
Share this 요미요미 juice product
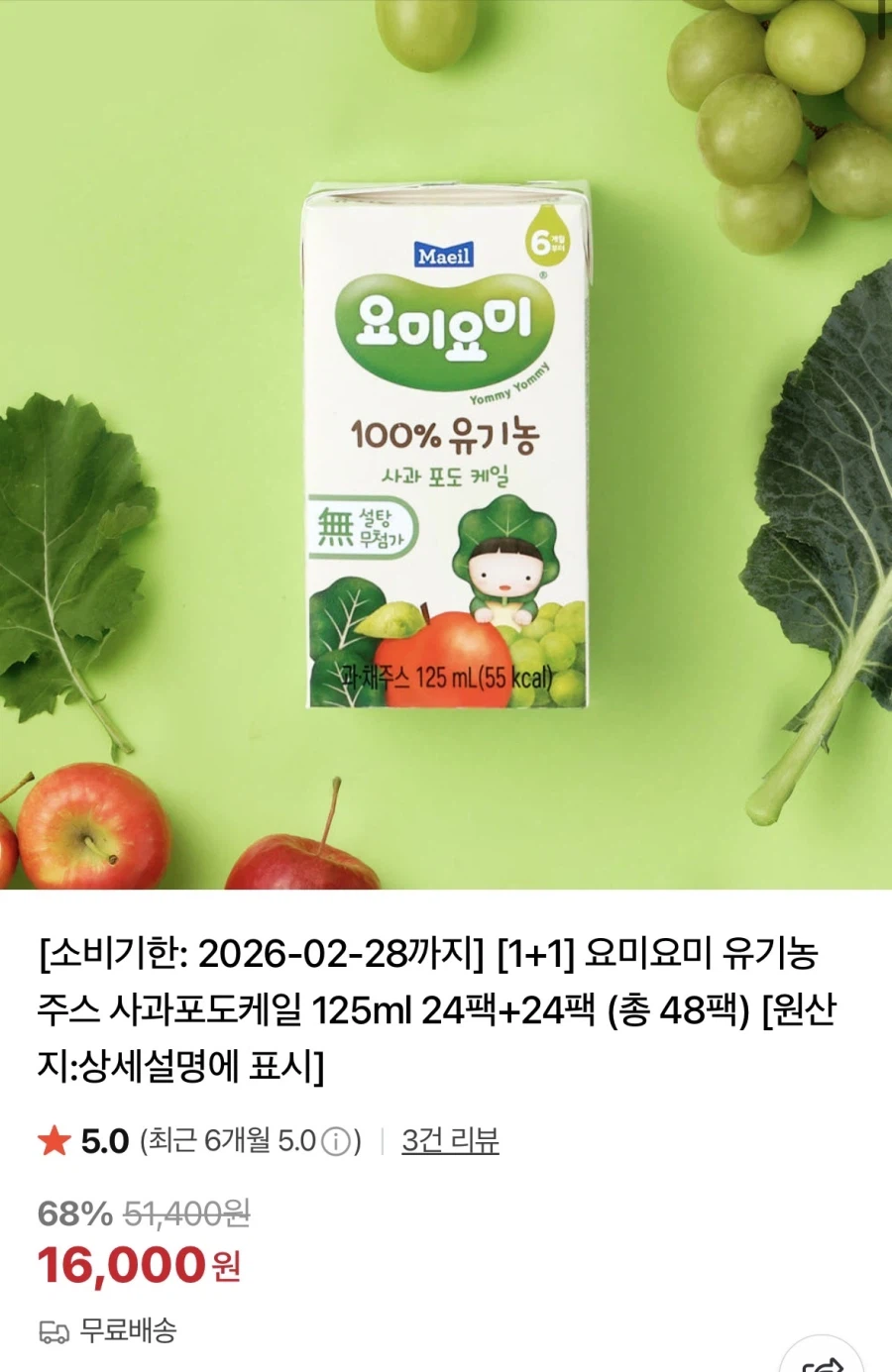point(823,1361)
